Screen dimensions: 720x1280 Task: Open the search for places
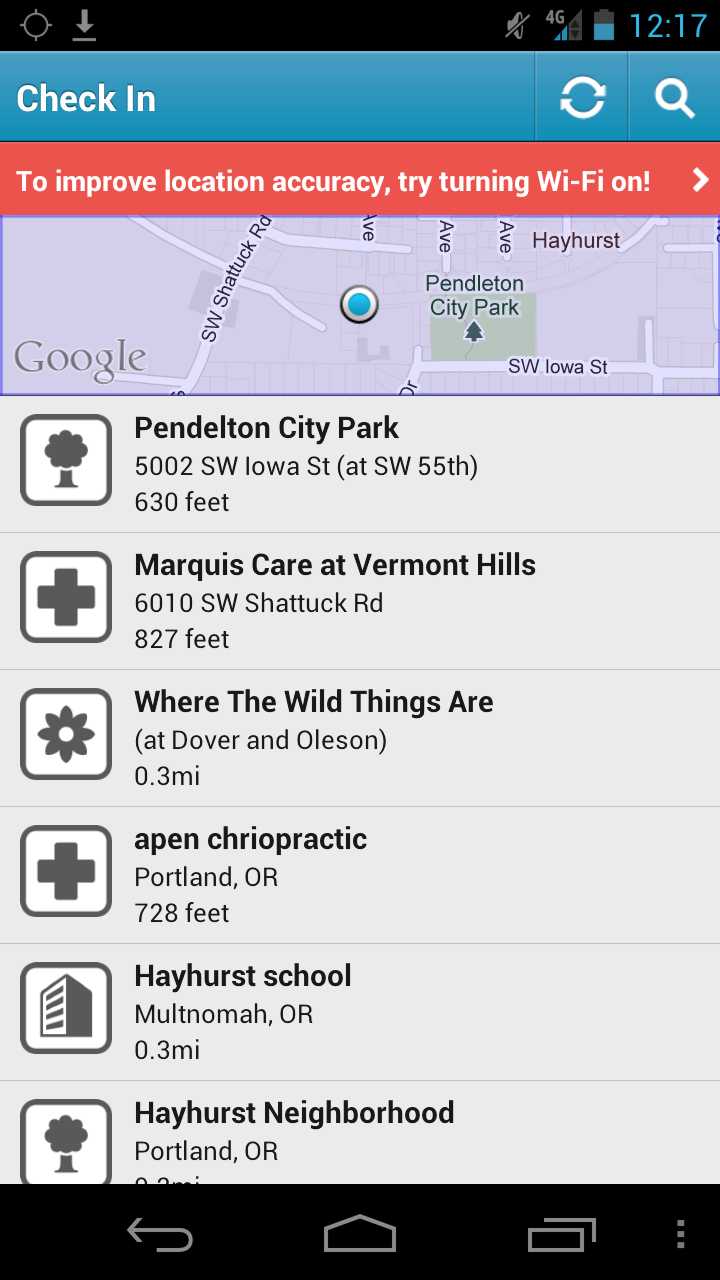pyautogui.click(x=674, y=98)
